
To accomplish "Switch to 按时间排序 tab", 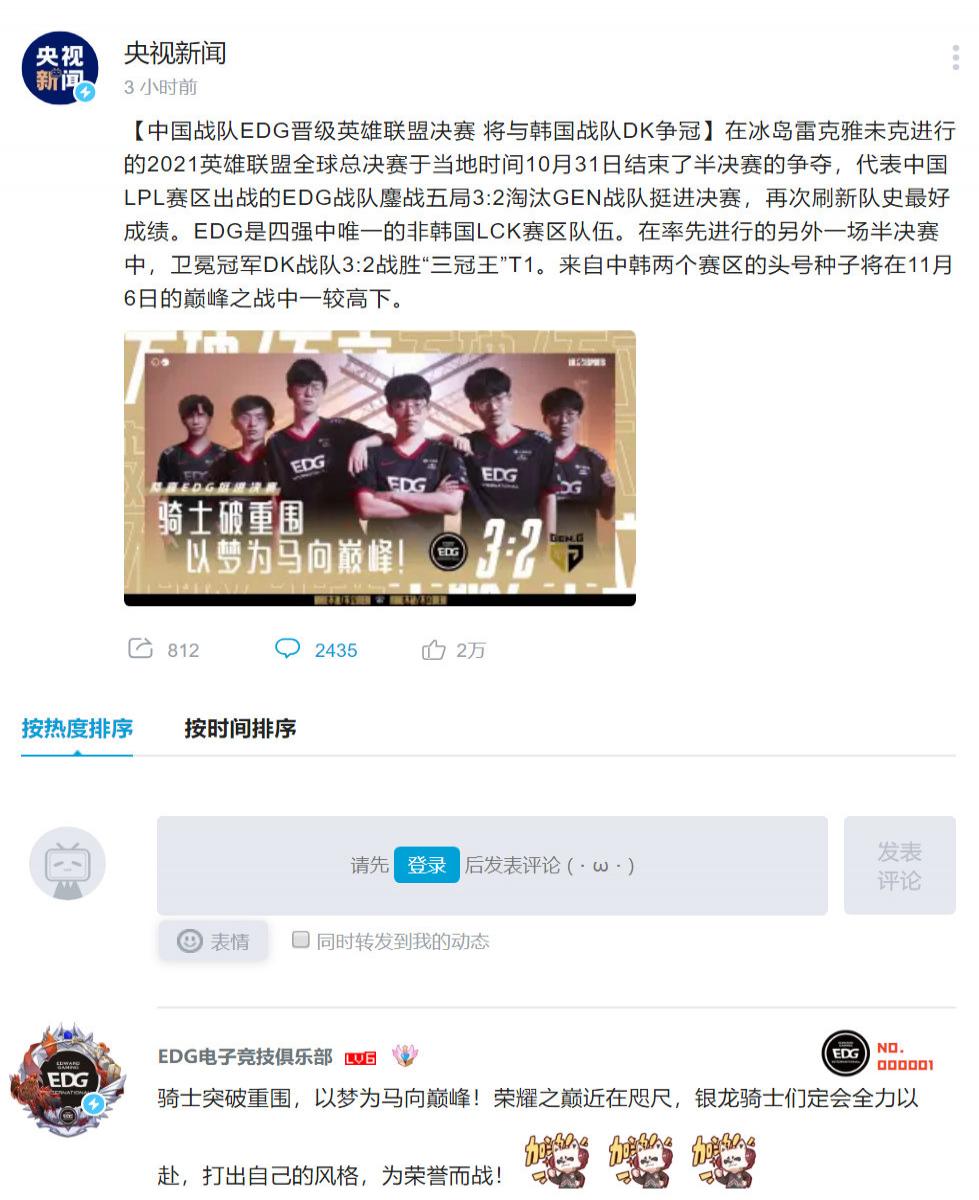I will pyautogui.click(x=240, y=729).
